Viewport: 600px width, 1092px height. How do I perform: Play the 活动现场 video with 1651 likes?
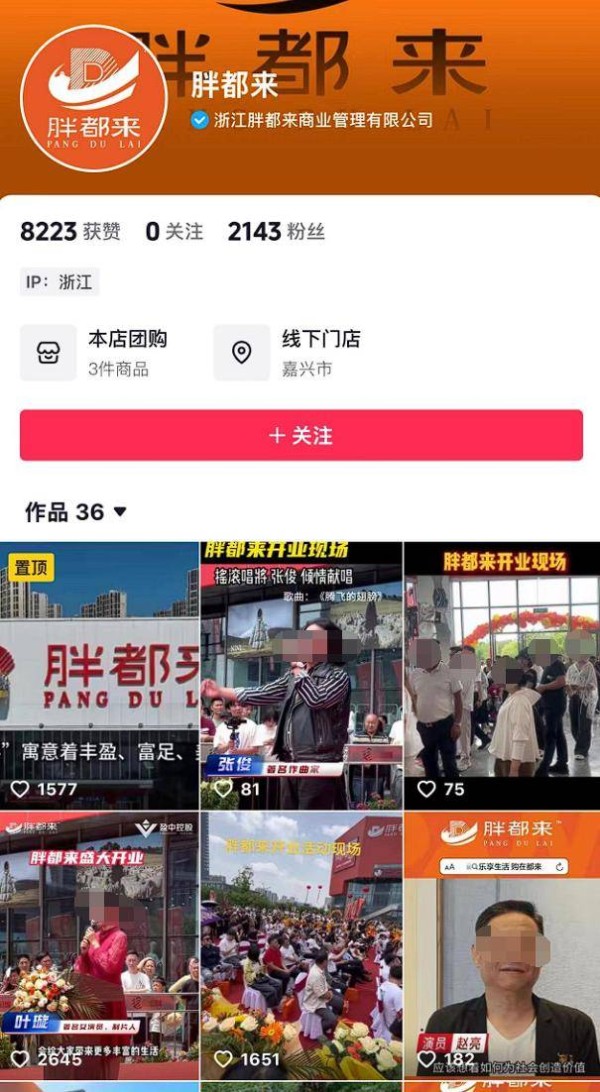[x=301, y=945]
